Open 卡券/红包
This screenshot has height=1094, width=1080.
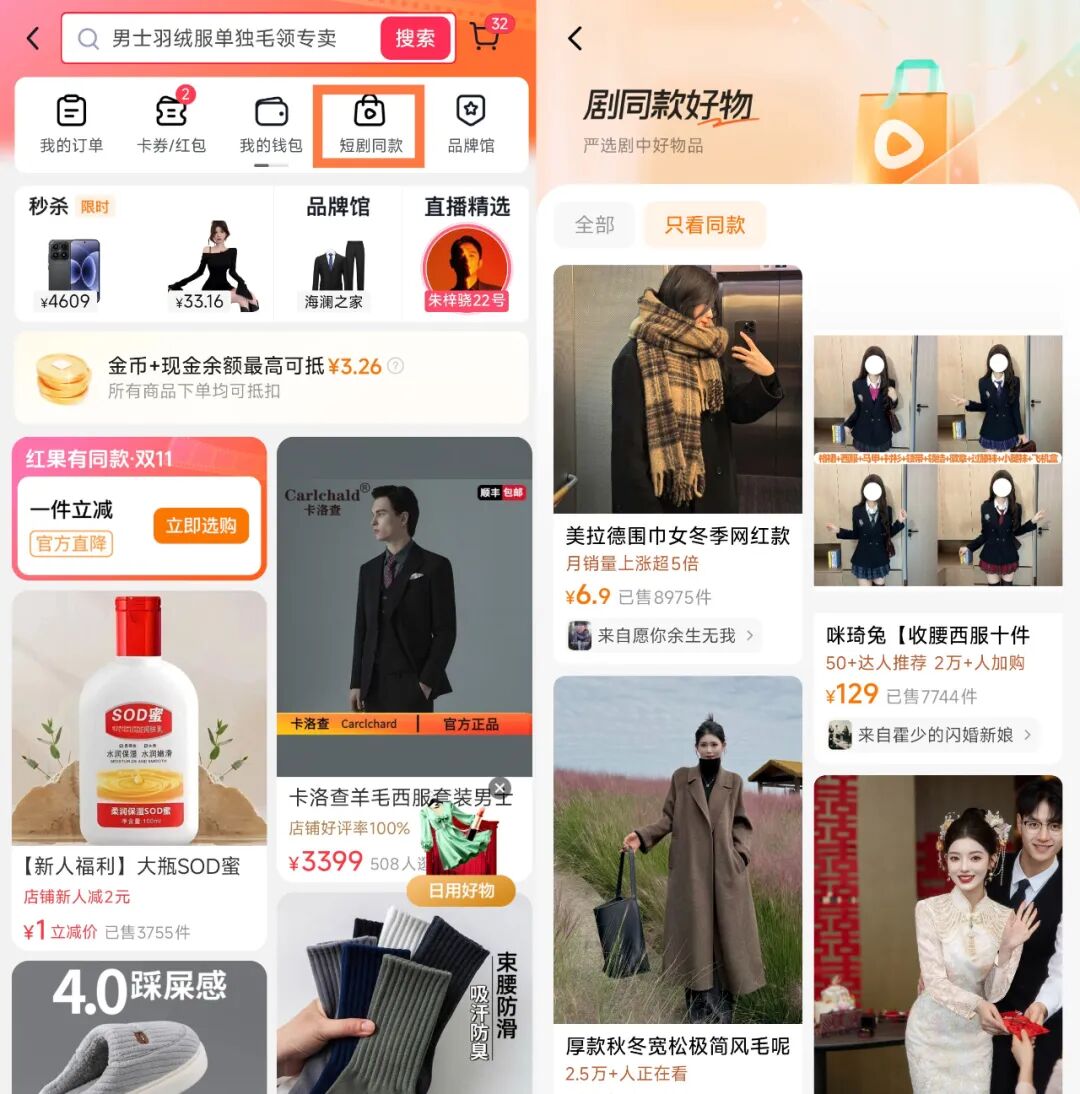coord(171,124)
